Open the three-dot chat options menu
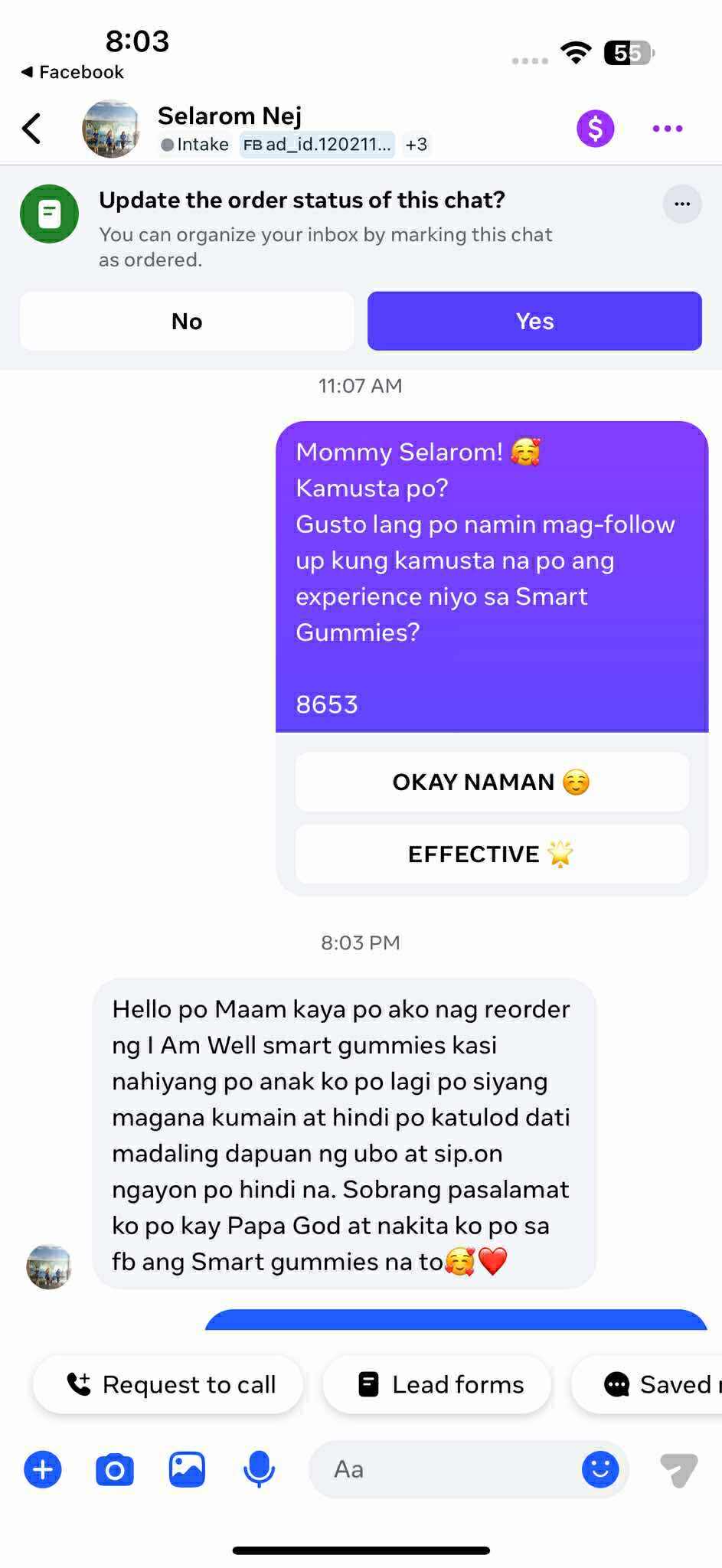Screen dimensions: 722x1568 (667, 129)
